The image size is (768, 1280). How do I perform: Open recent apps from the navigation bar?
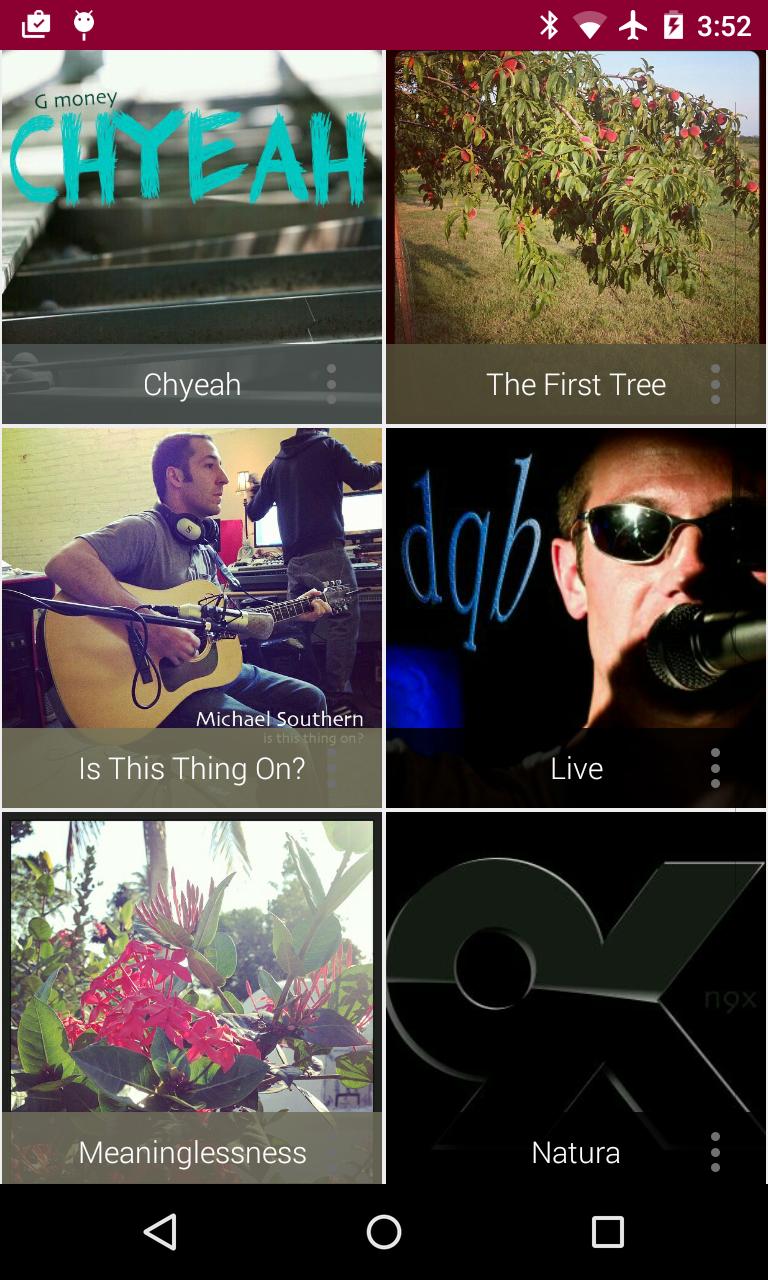[607, 1232]
